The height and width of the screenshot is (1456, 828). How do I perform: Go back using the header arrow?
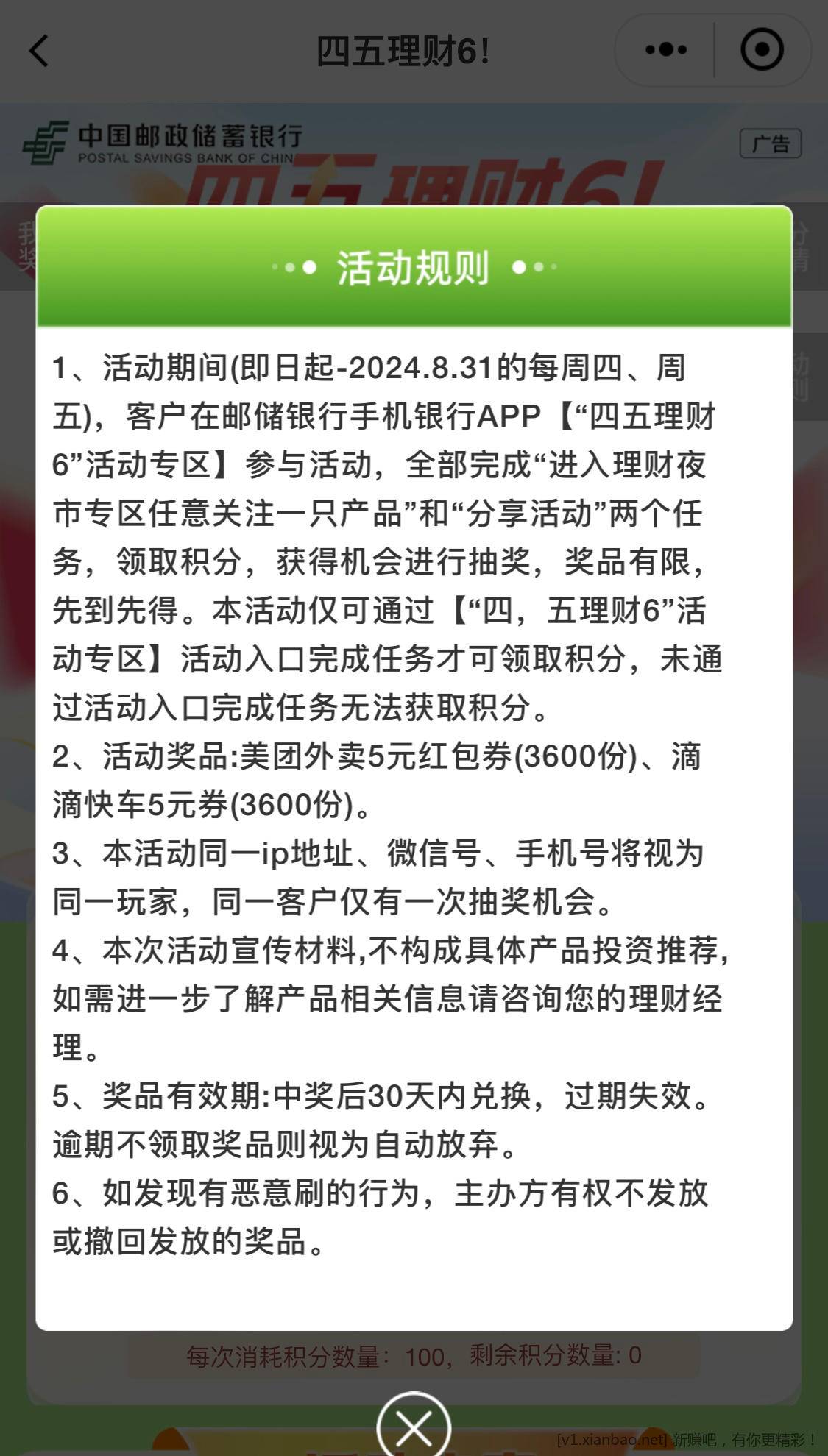click(x=39, y=51)
